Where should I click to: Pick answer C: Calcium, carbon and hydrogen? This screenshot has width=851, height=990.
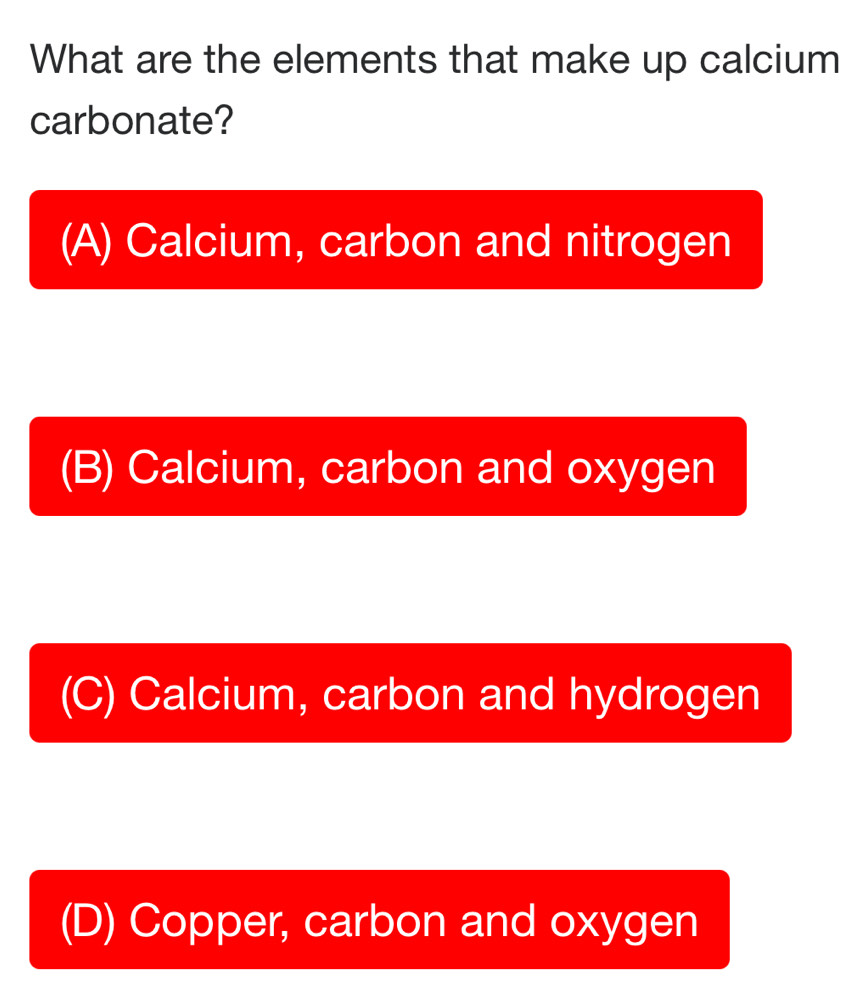pos(410,693)
